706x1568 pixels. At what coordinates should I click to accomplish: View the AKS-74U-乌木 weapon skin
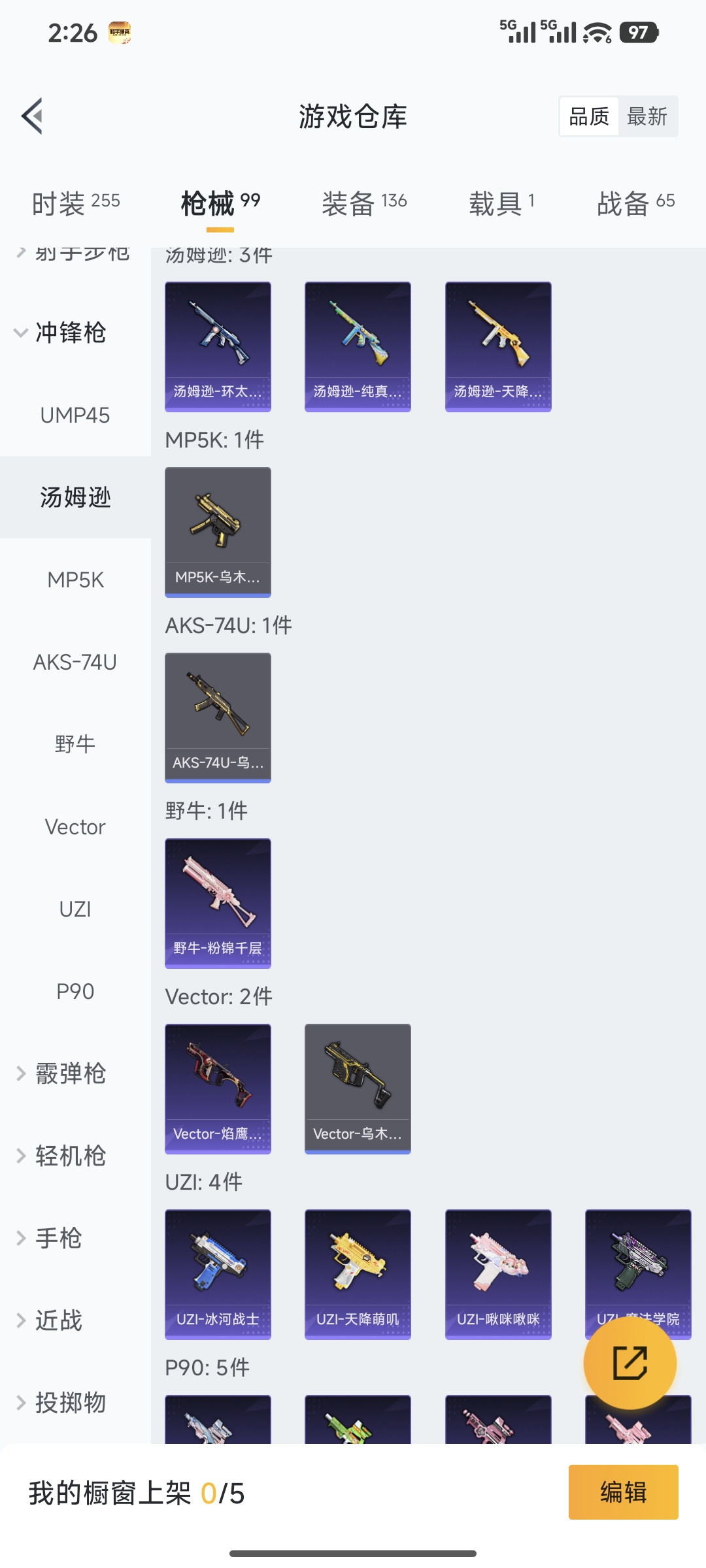217,717
